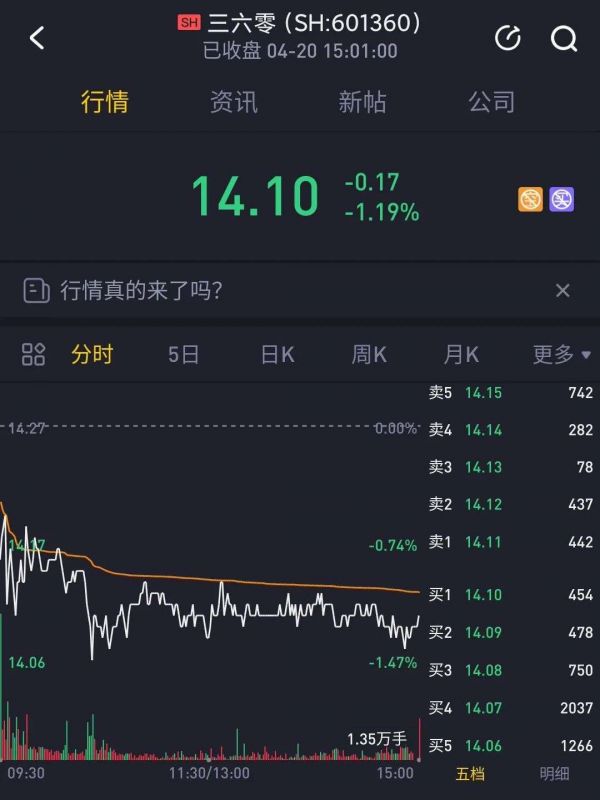
Task: Switch to the 公司 tab
Action: point(492,102)
